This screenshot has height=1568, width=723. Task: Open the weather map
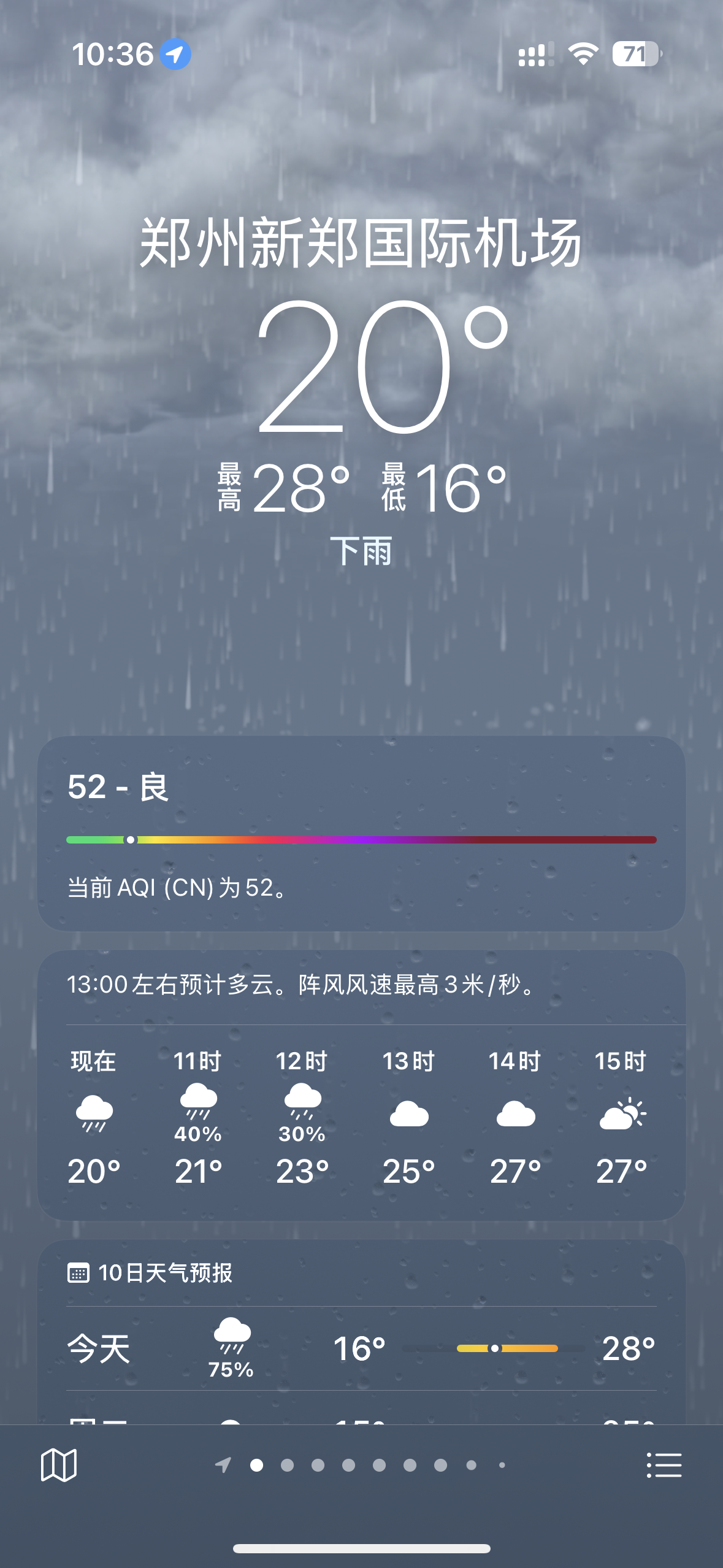59,1465
